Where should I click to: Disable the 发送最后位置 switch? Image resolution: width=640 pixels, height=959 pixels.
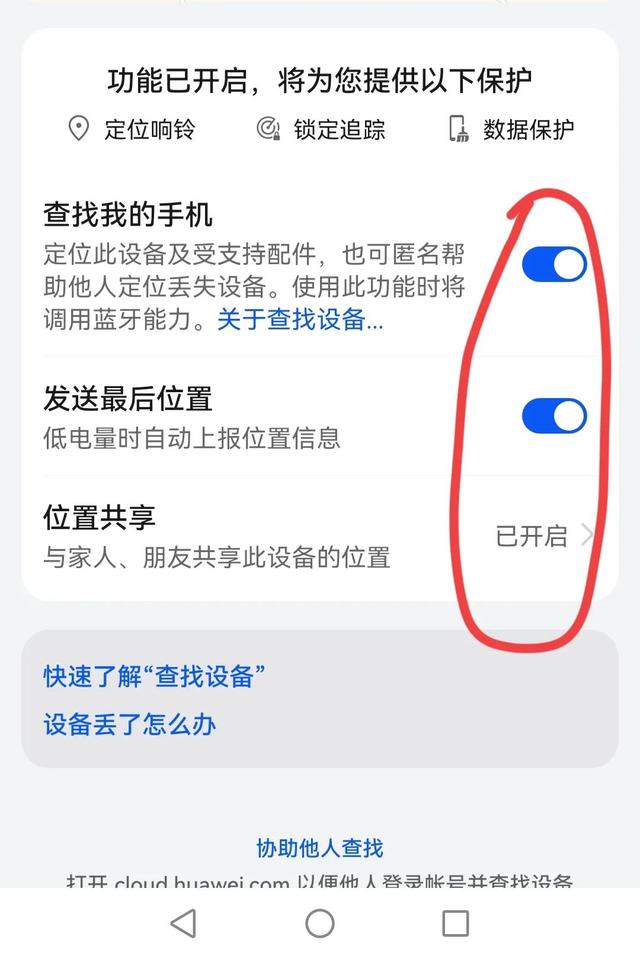point(554,416)
